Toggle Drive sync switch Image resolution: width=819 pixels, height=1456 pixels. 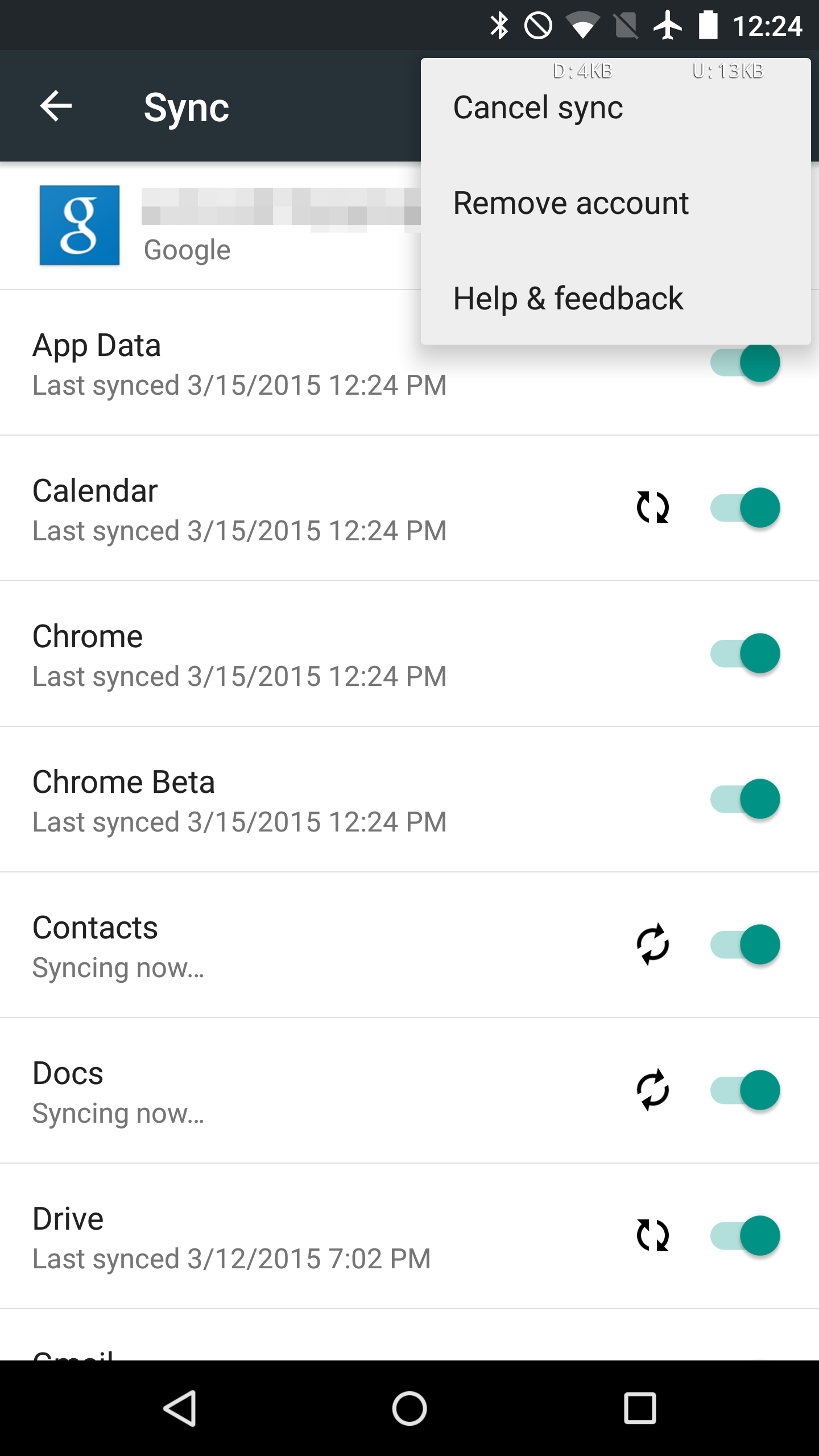[745, 1236]
